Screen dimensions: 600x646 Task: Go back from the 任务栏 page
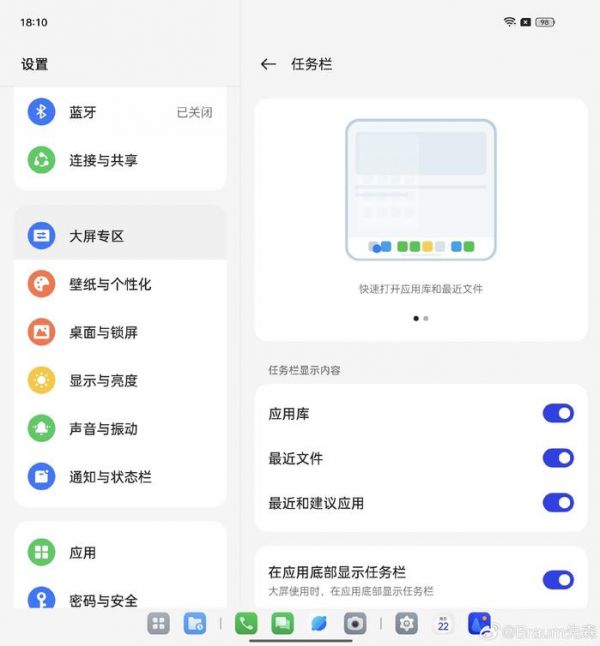[x=267, y=64]
